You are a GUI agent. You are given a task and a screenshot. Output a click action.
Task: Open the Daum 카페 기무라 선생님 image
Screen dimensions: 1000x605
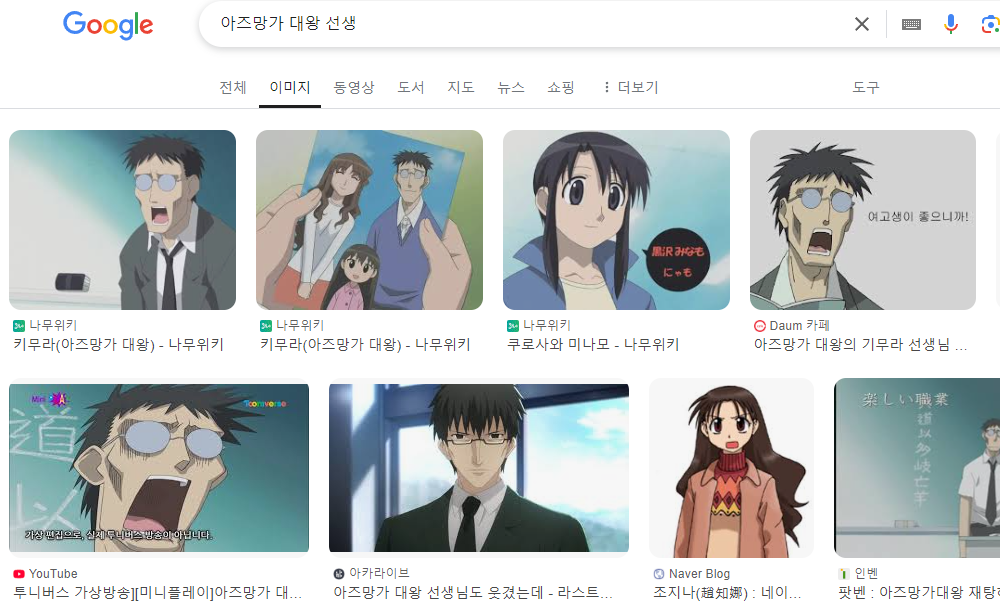point(862,220)
